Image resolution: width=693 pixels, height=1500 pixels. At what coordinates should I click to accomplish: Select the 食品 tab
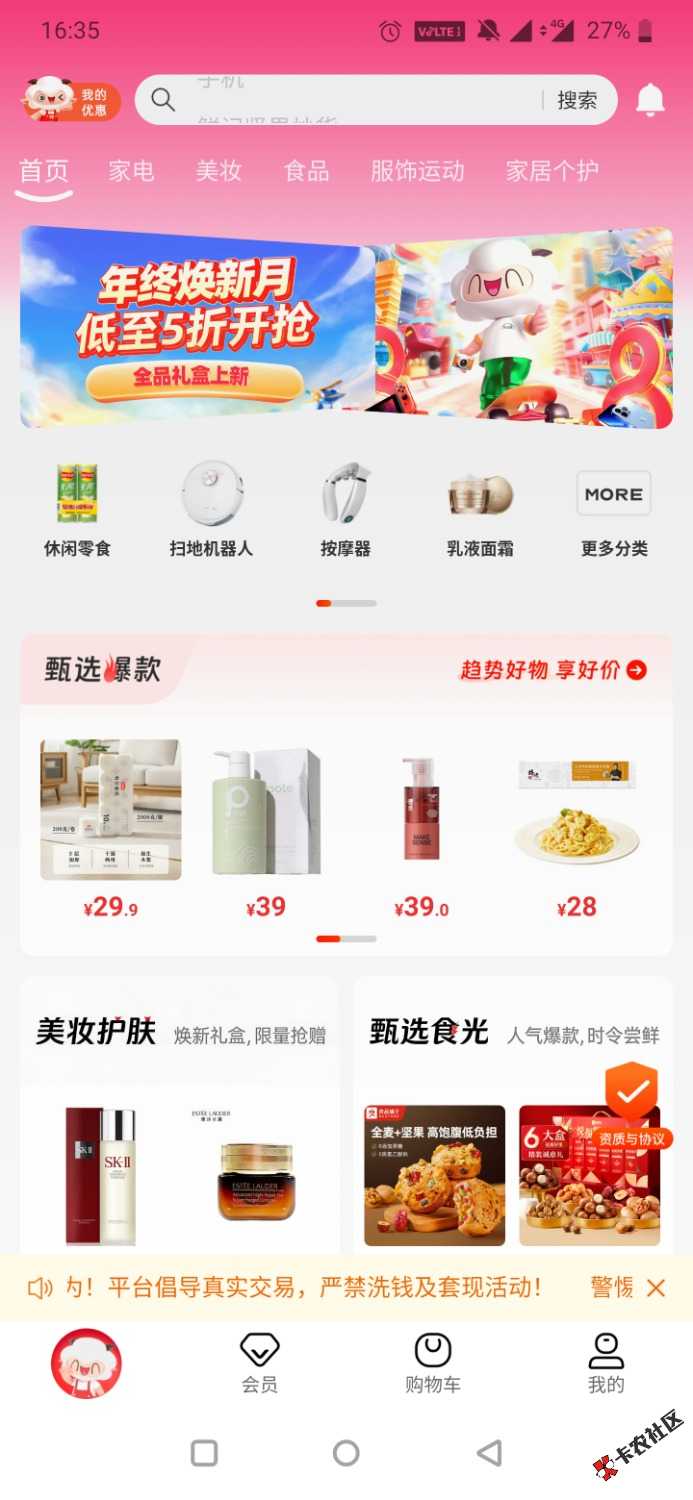pyautogui.click(x=306, y=171)
